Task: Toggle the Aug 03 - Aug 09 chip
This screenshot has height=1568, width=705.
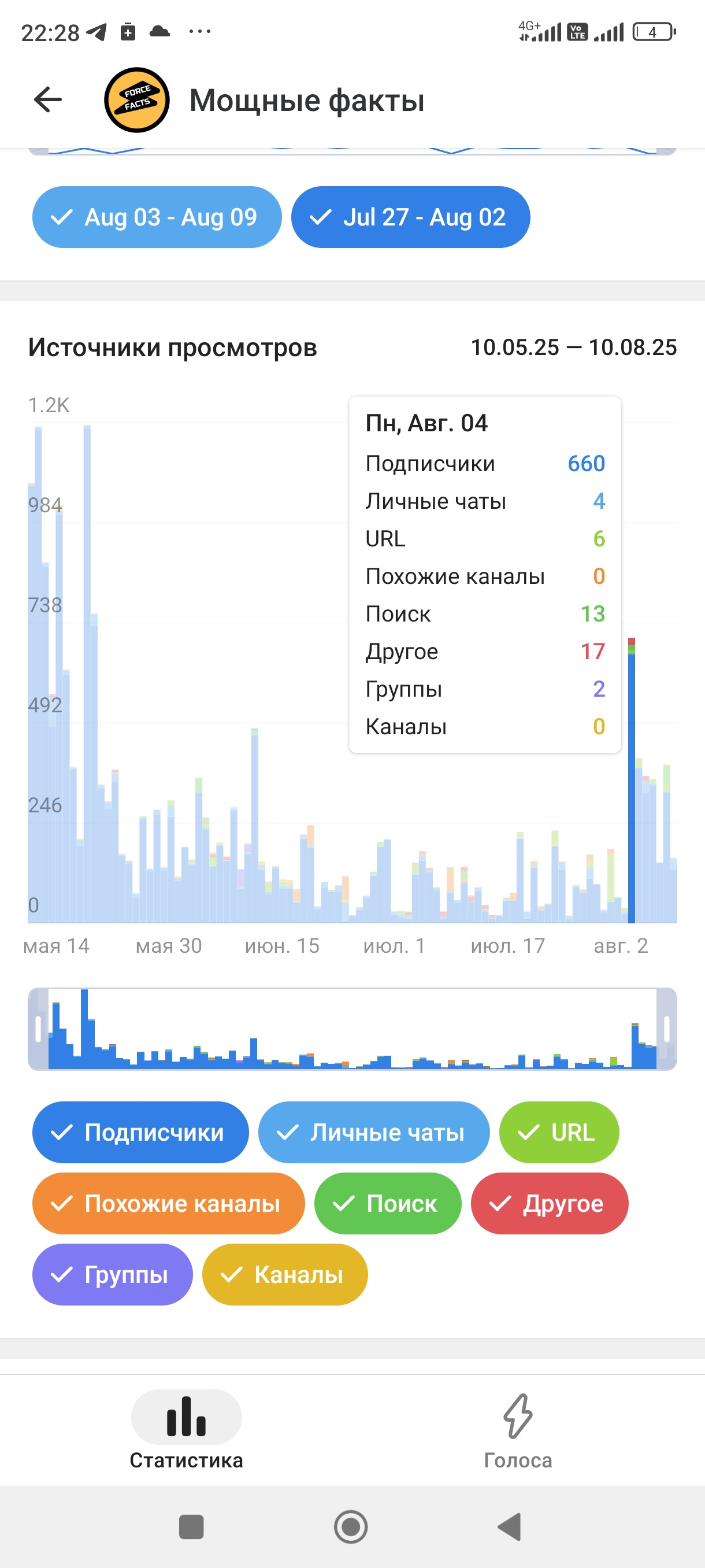Action: click(157, 217)
